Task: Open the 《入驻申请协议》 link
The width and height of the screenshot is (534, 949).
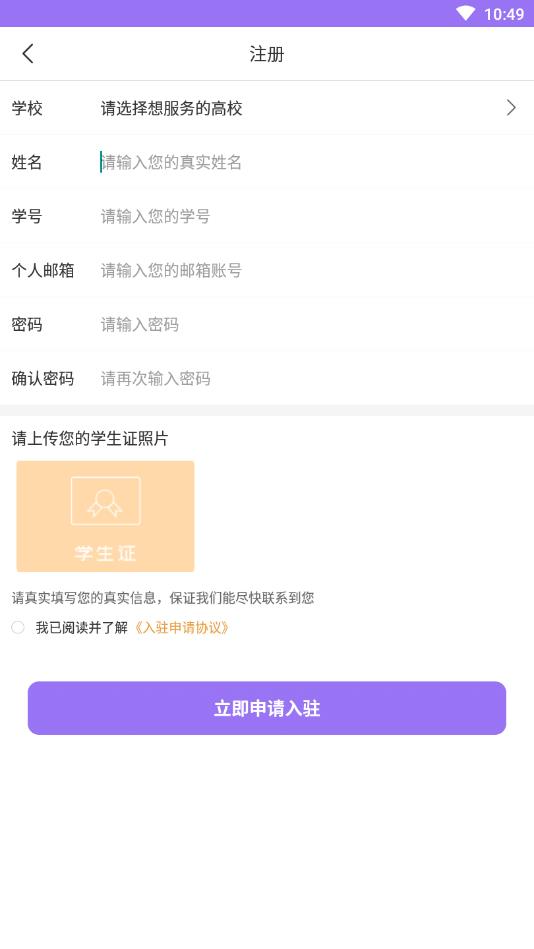Action: [181, 628]
